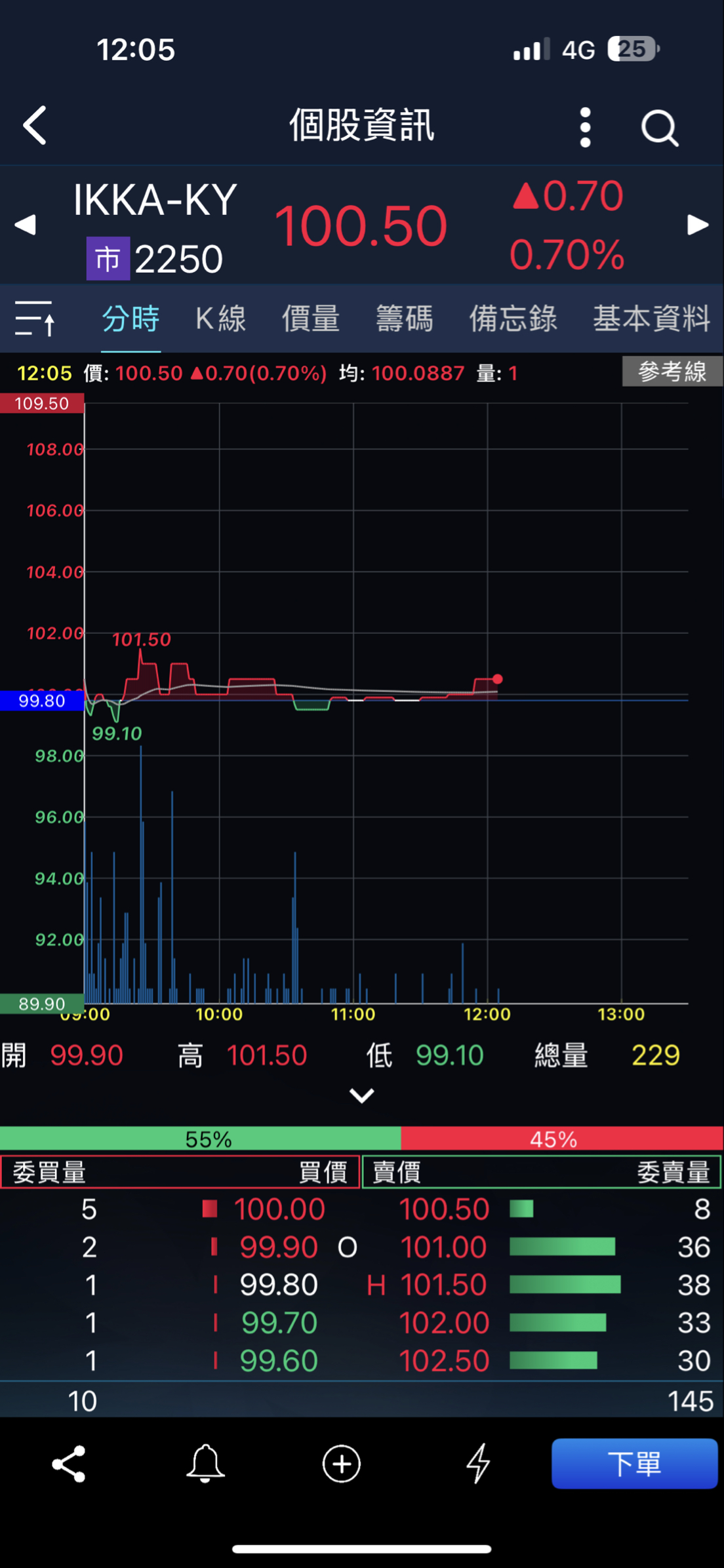Open the 備忘錄 tab
Screen dimensions: 724x1568
click(x=513, y=319)
